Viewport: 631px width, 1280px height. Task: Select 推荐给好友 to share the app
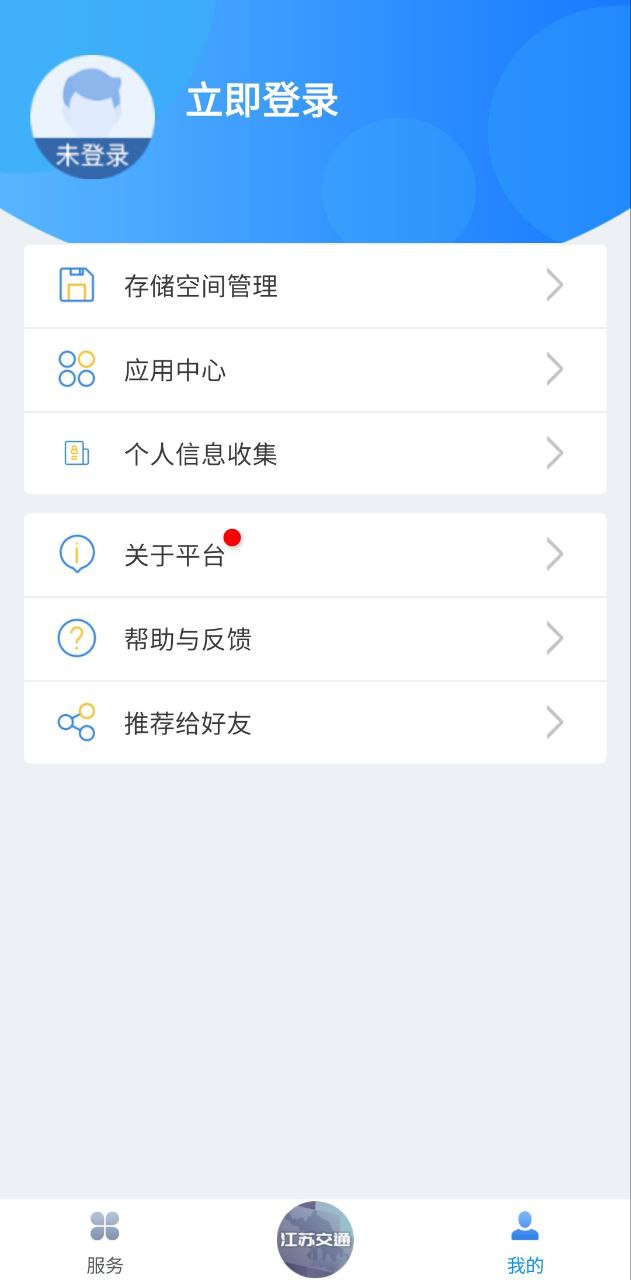[x=315, y=723]
